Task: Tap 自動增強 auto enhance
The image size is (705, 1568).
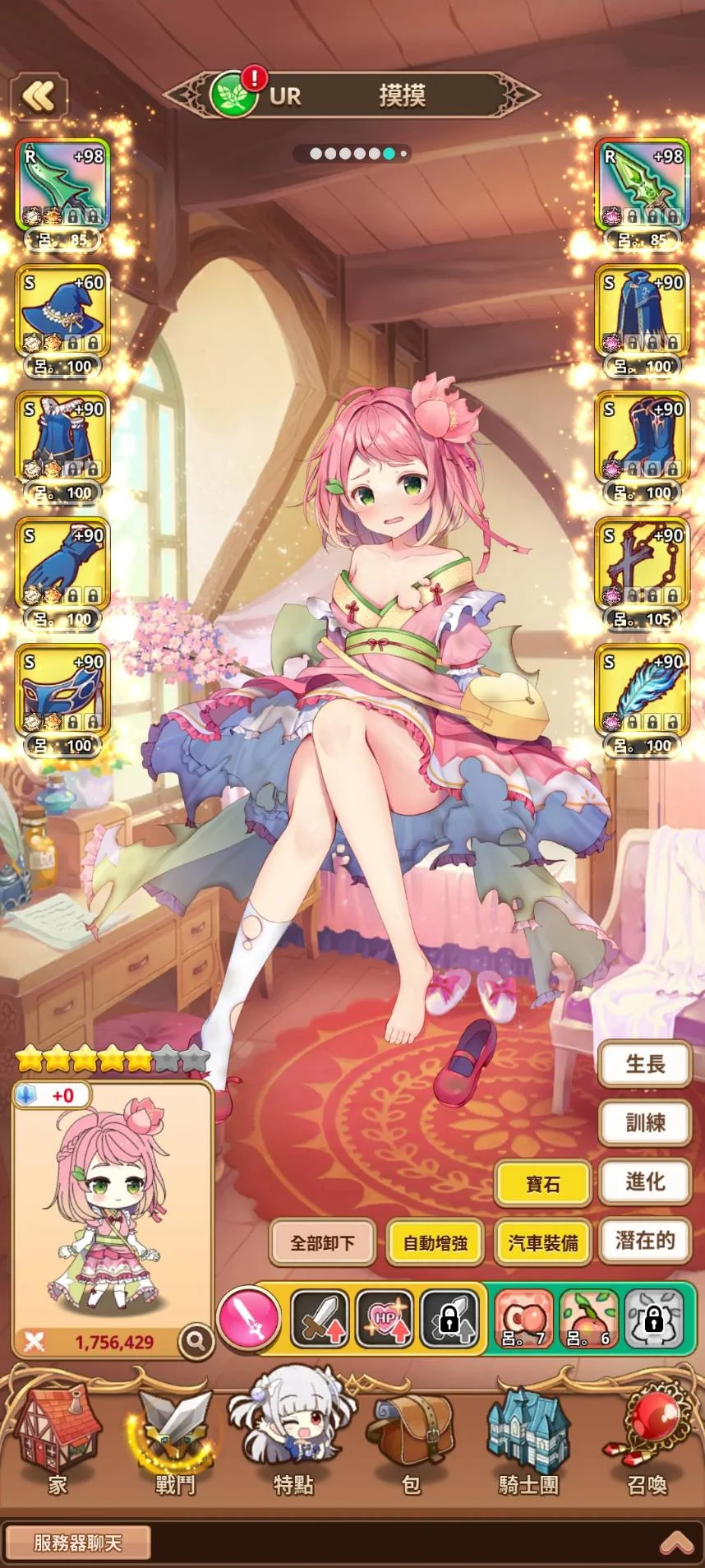Action: click(435, 1242)
